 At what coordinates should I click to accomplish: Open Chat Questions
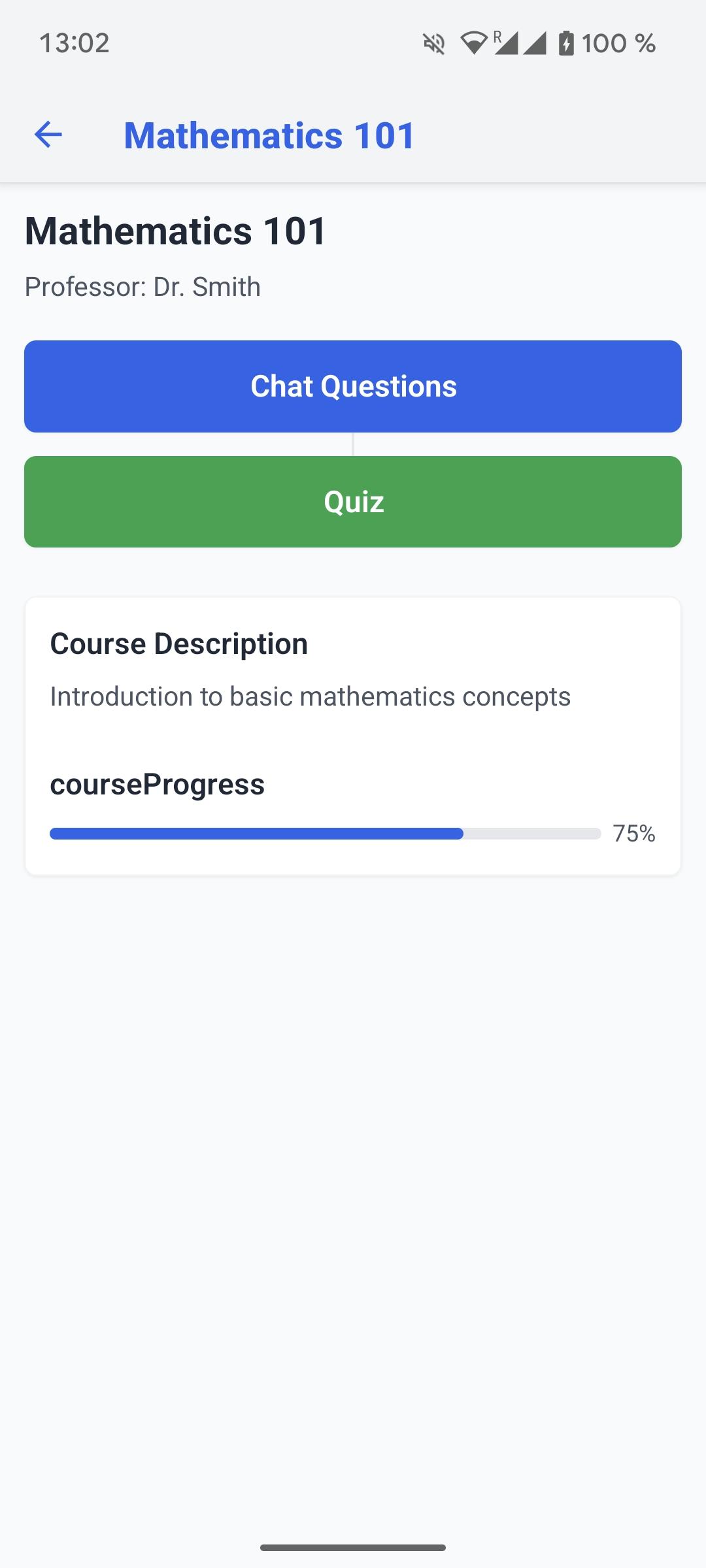pos(353,386)
